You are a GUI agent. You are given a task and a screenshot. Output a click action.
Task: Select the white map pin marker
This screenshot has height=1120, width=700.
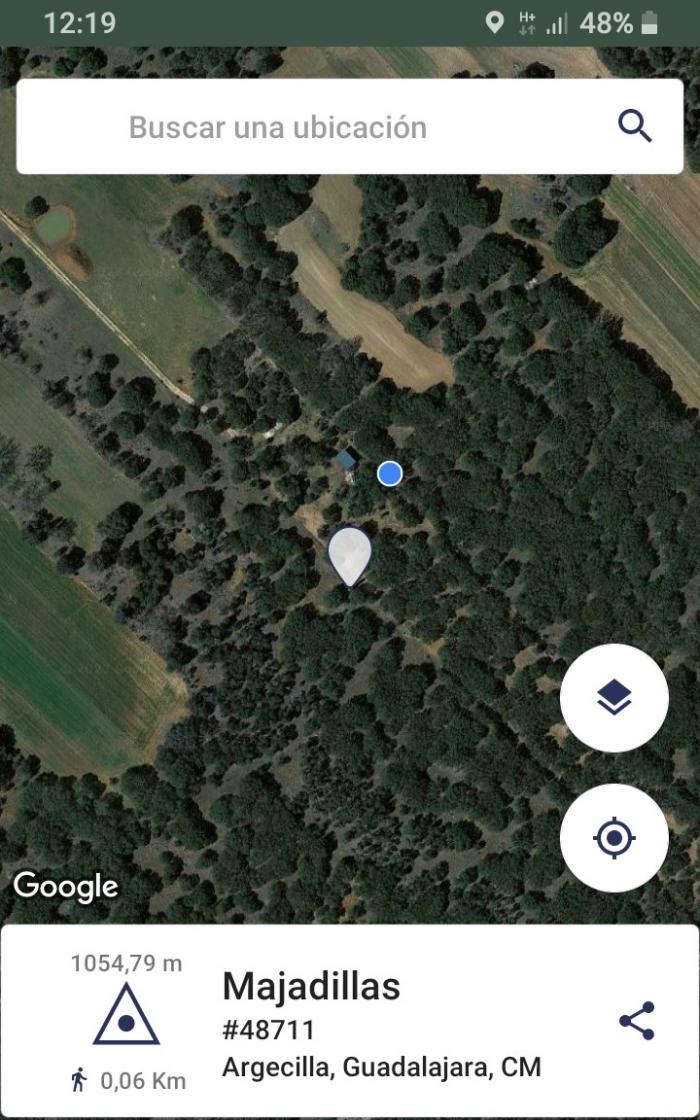pyautogui.click(x=350, y=557)
